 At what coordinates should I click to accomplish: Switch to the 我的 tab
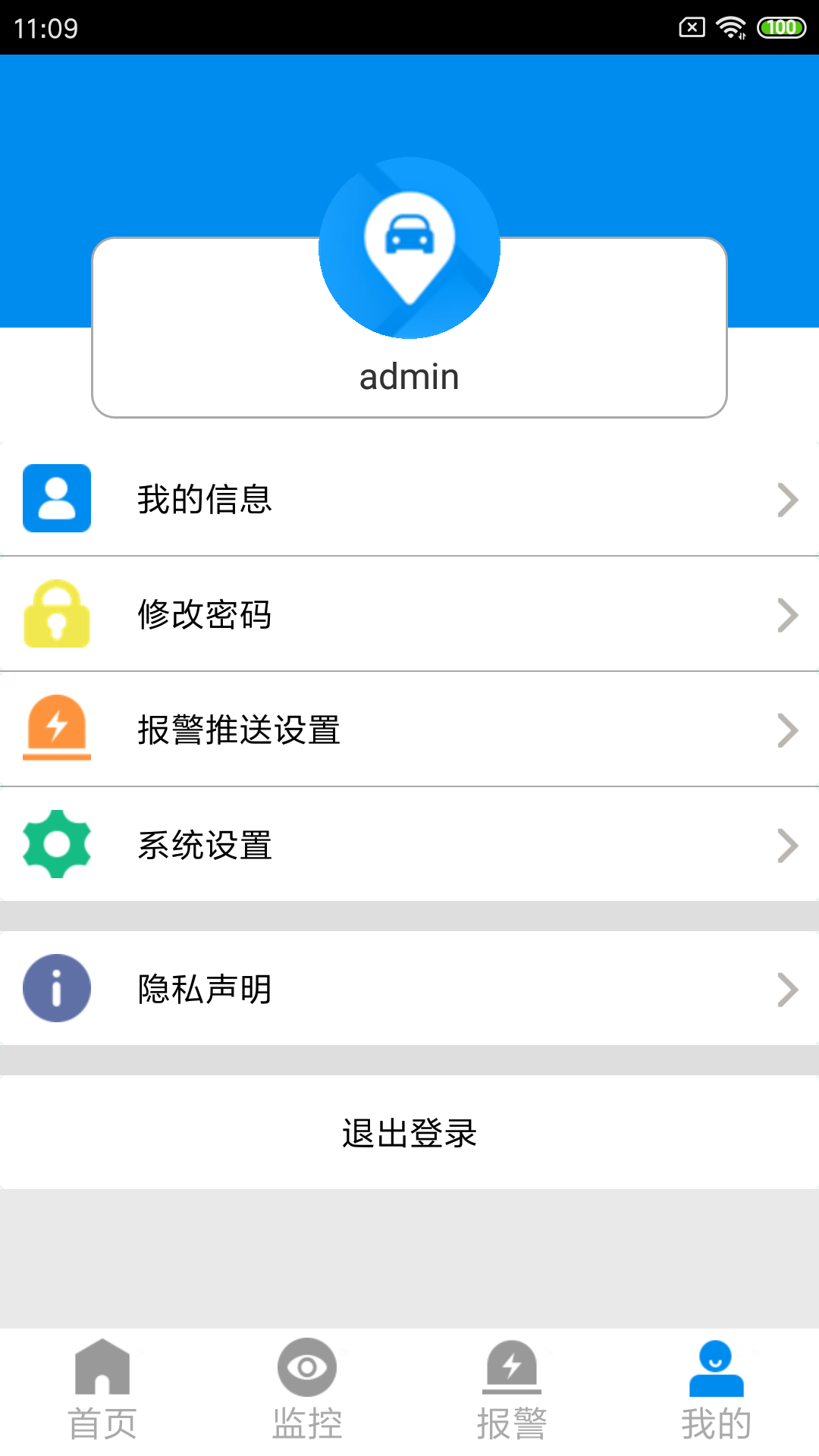point(715,1388)
